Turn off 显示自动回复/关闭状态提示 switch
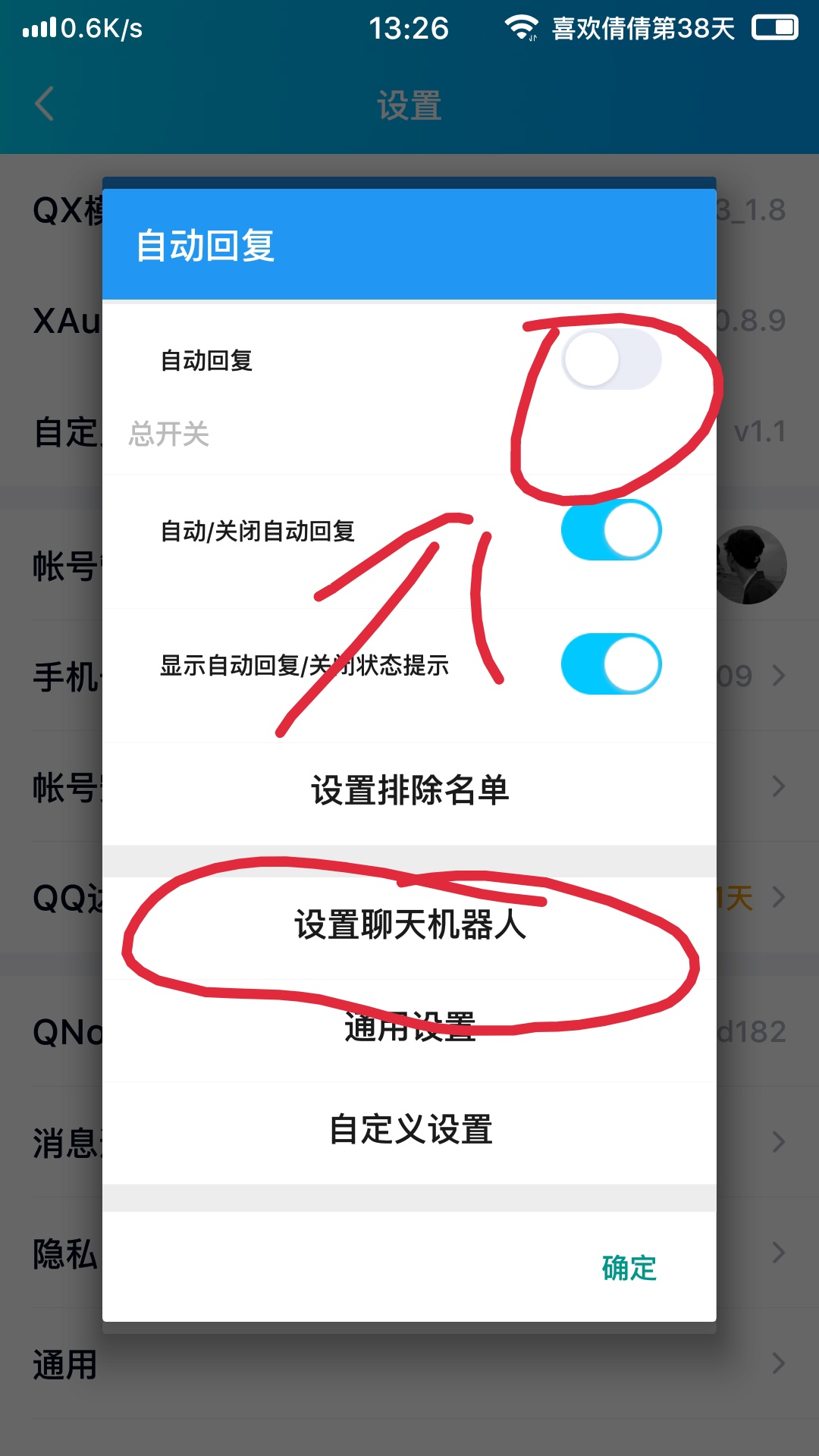819x1456 pixels. click(x=611, y=664)
